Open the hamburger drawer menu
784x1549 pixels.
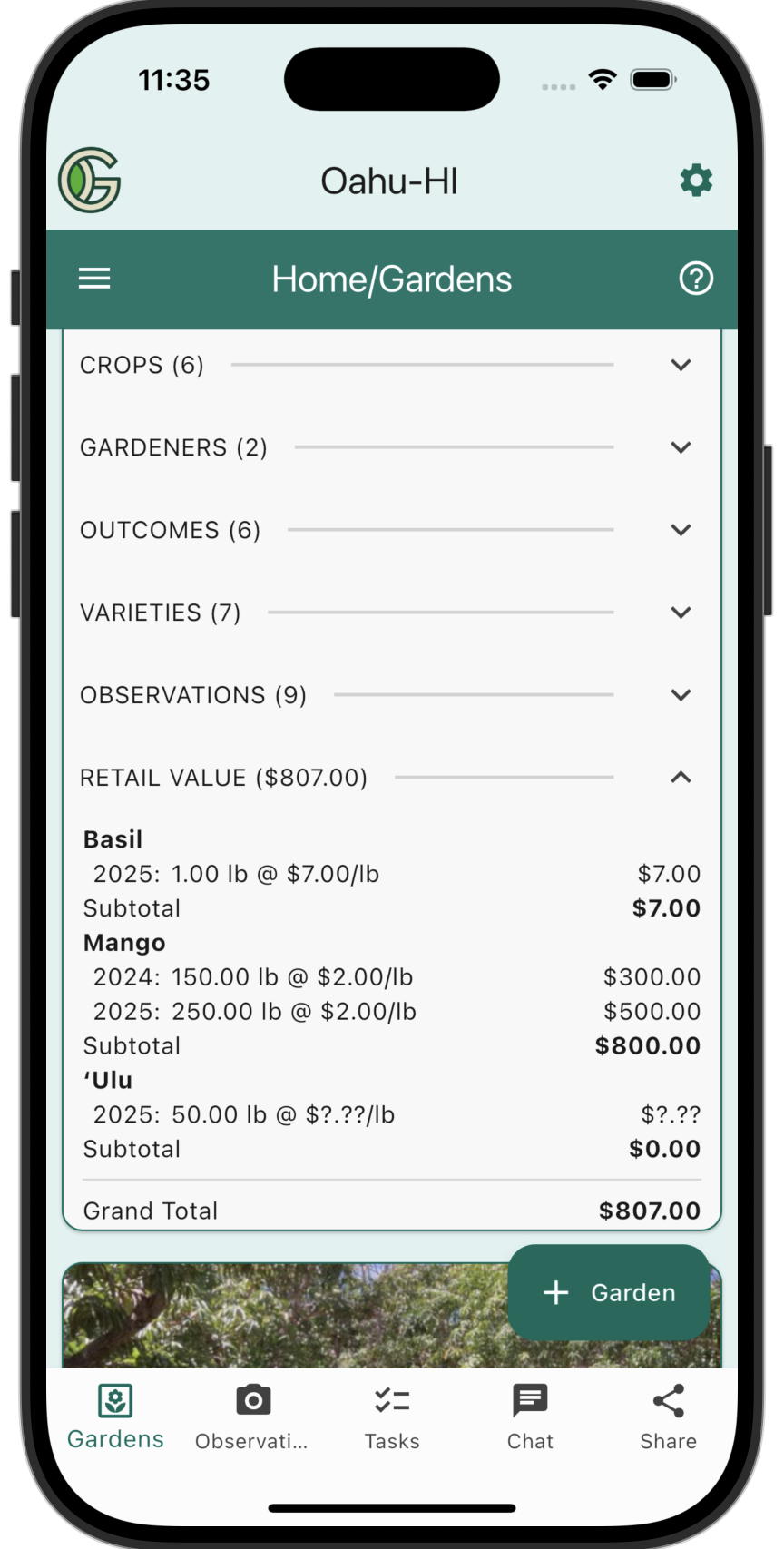click(x=94, y=279)
